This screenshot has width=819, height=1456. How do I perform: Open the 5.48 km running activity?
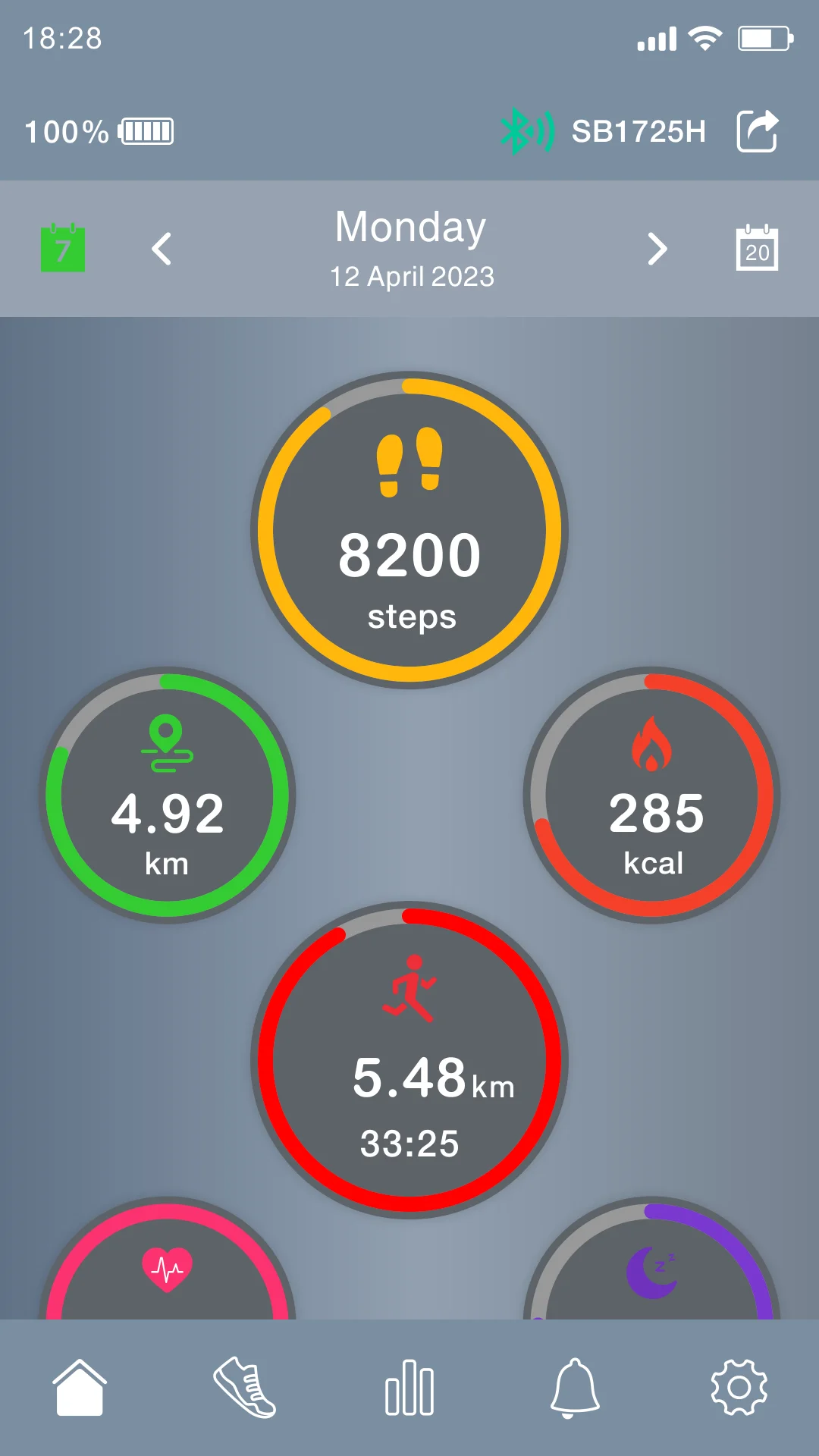tap(409, 1060)
